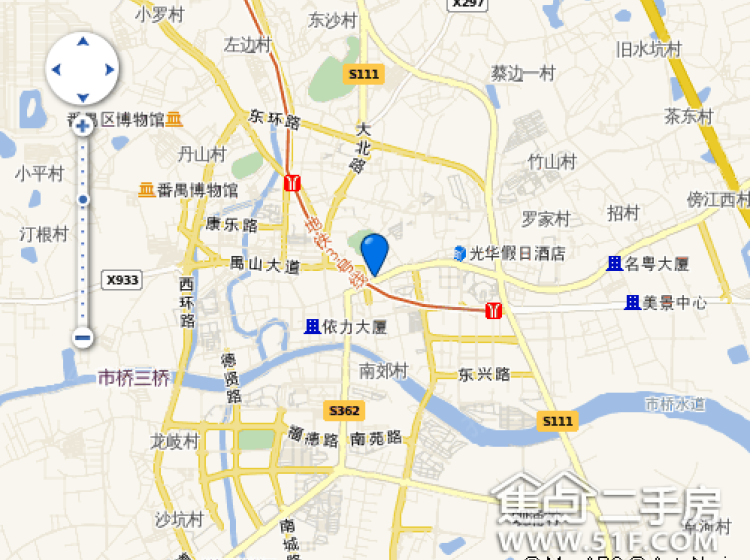Tap the zoom level slider handle

(x=83, y=200)
